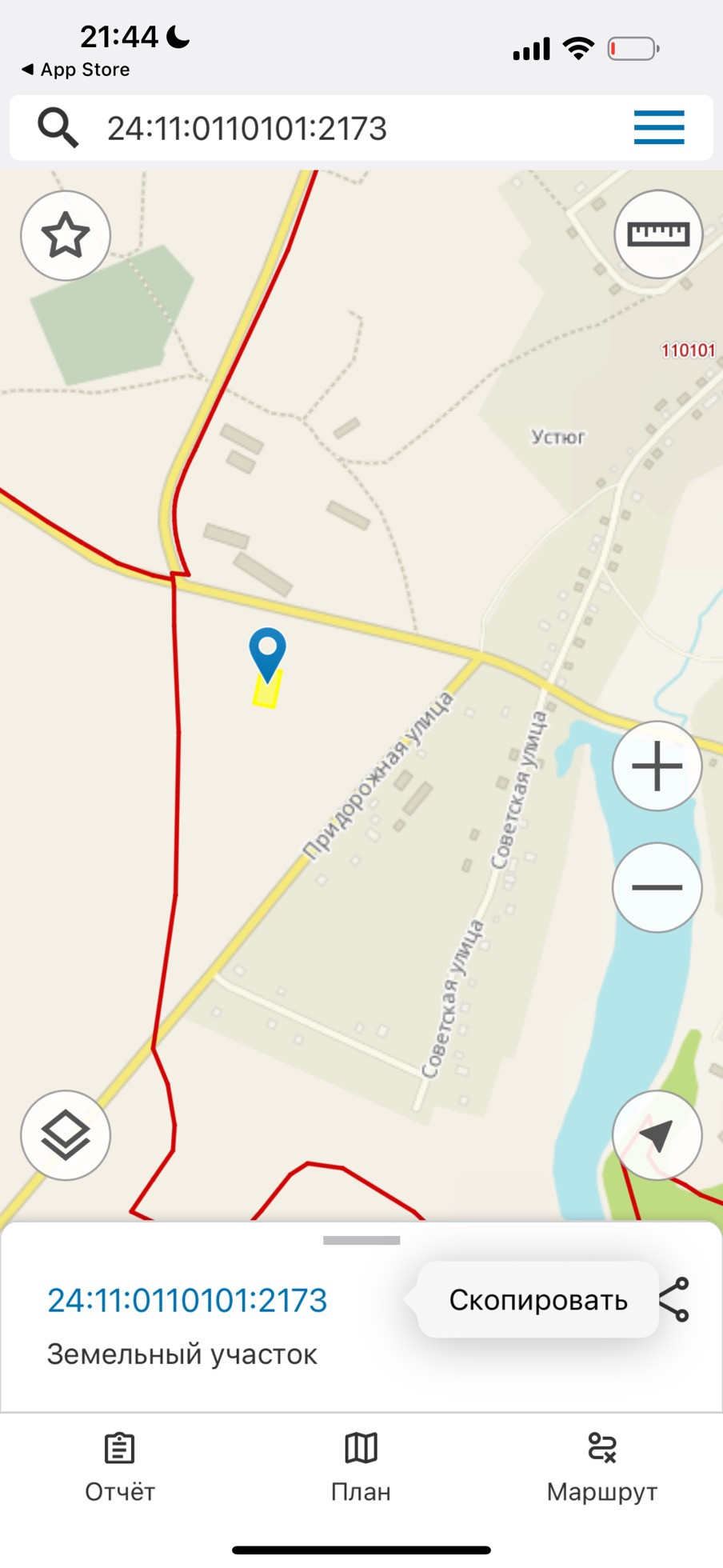The width and height of the screenshot is (723, 1568).
Task: Switch to the План tab
Action: point(361,1468)
